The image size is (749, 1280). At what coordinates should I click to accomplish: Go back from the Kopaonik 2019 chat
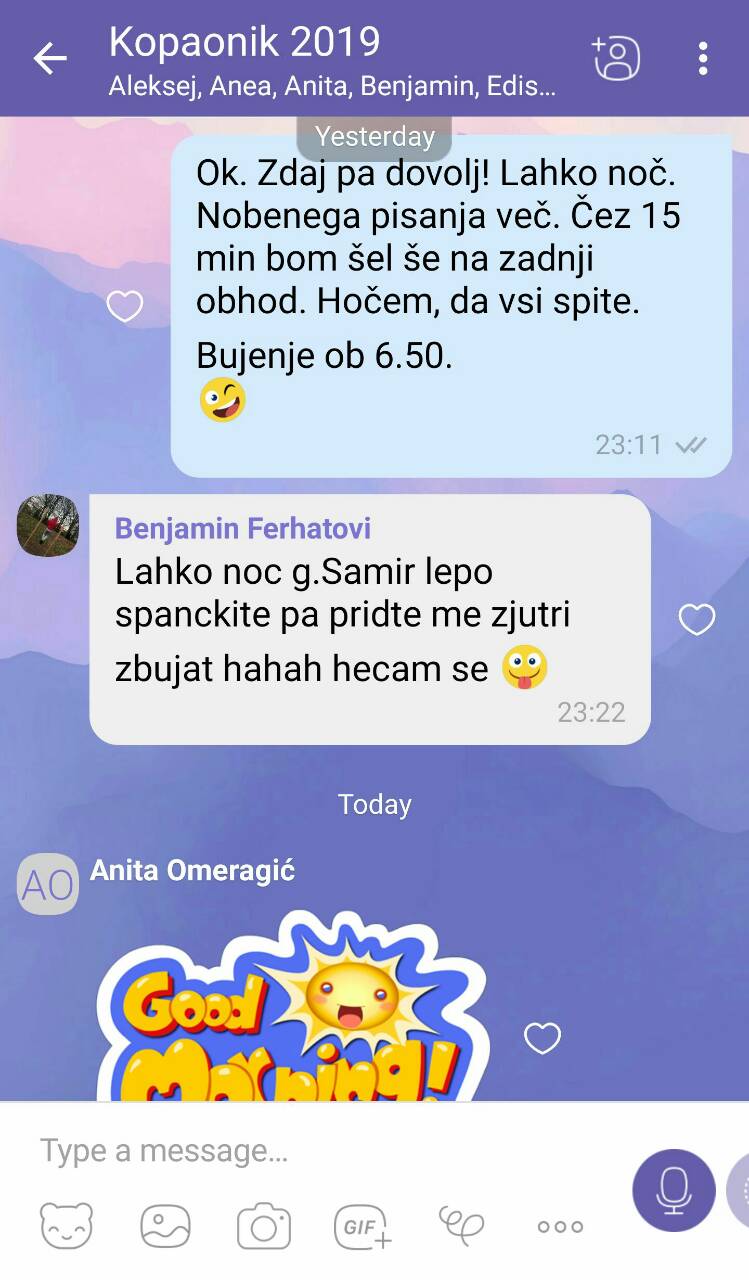coord(50,59)
